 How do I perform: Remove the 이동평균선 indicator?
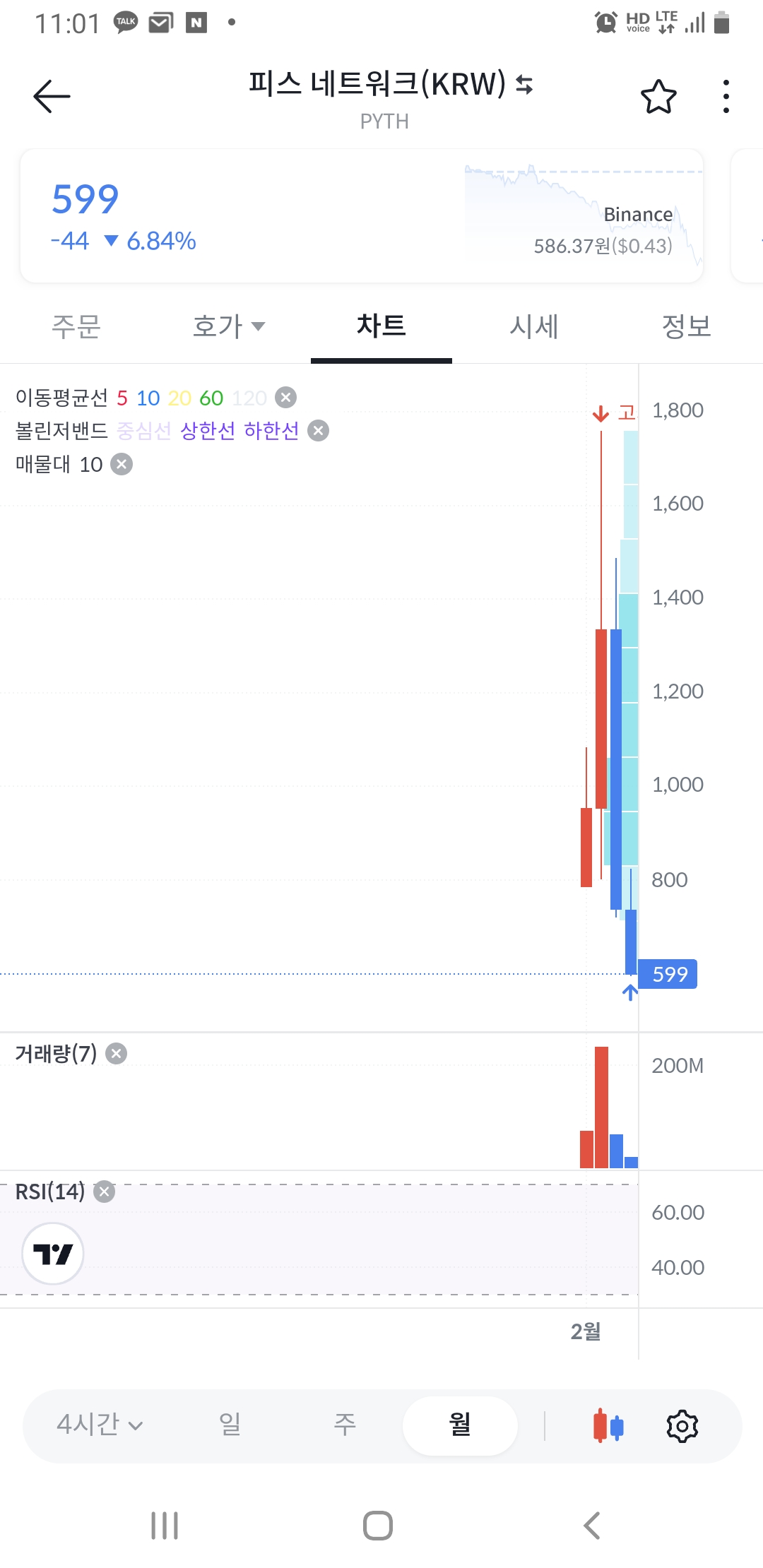tap(285, 398)
